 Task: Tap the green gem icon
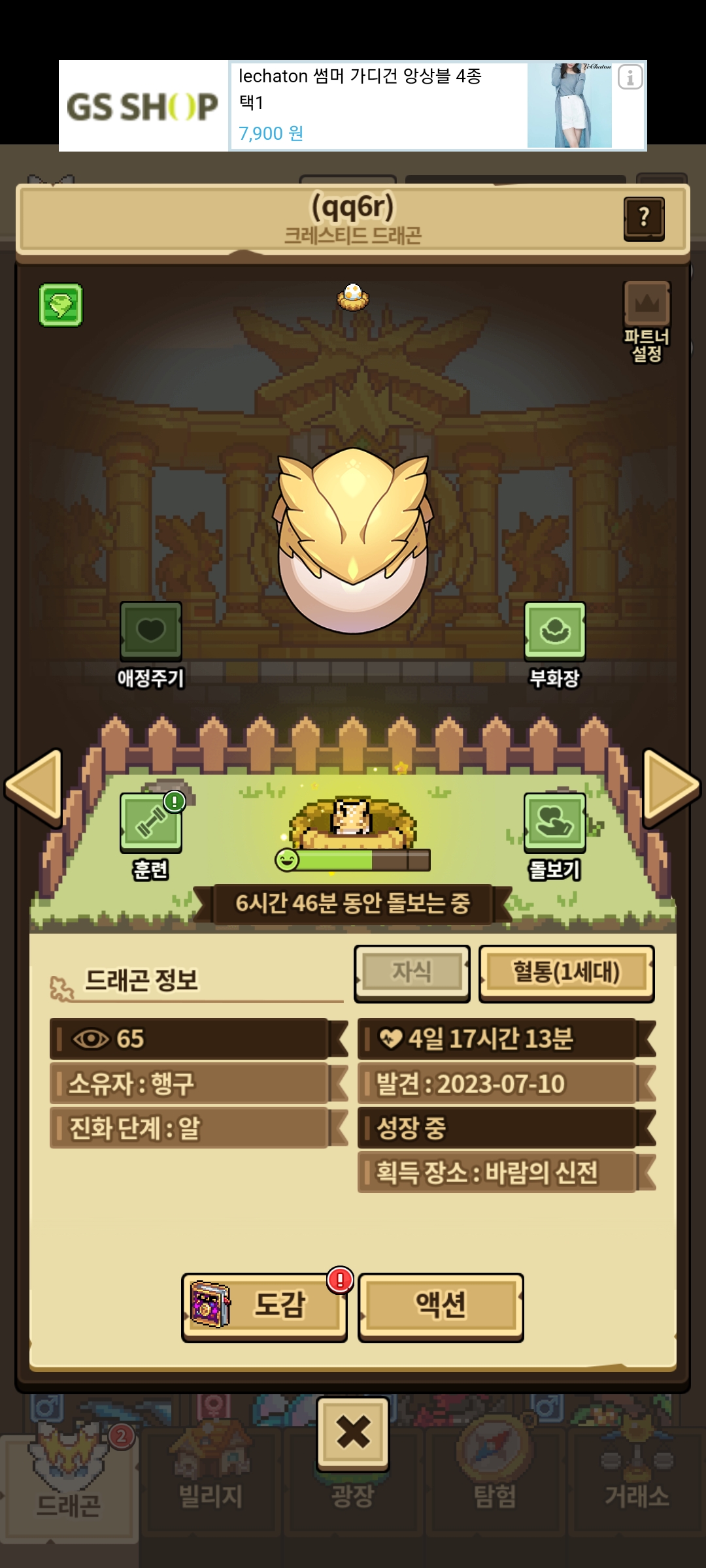tap(61, 304)
